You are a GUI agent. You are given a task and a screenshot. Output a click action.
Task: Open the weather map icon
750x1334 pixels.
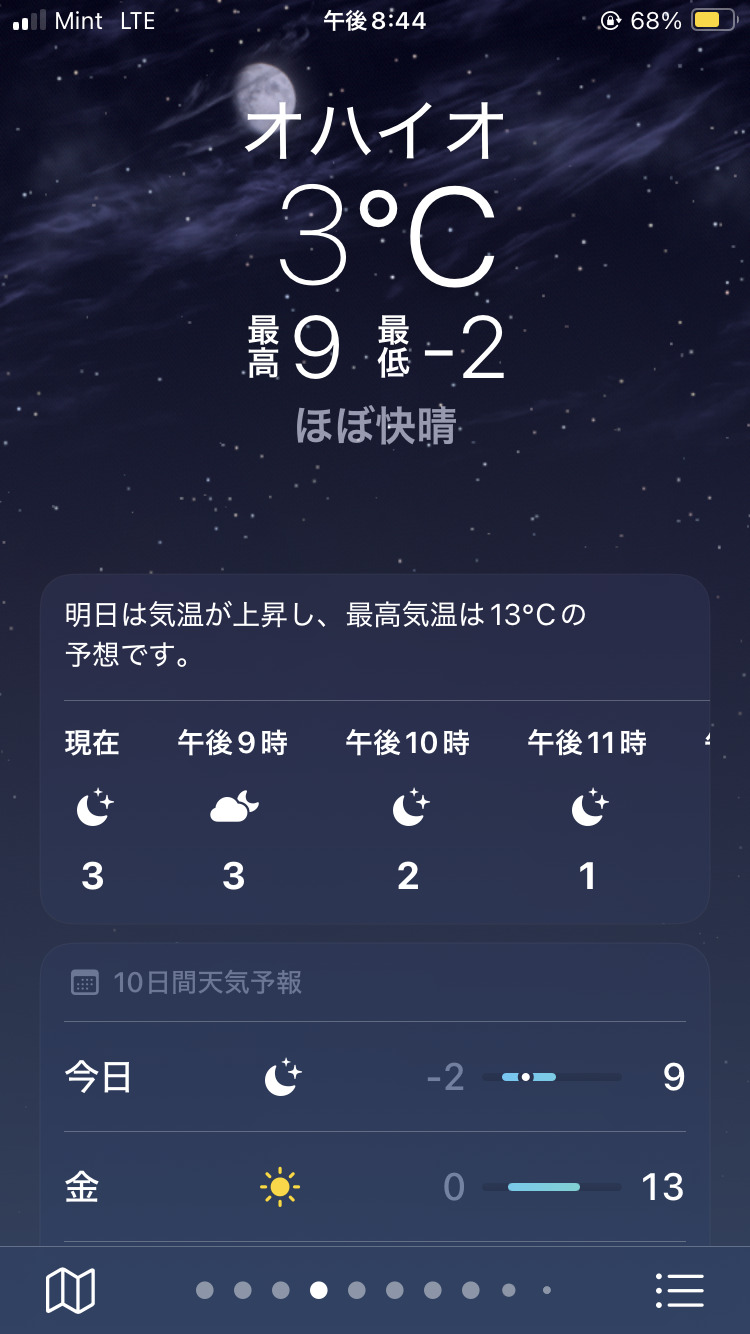click(70, 1290)
